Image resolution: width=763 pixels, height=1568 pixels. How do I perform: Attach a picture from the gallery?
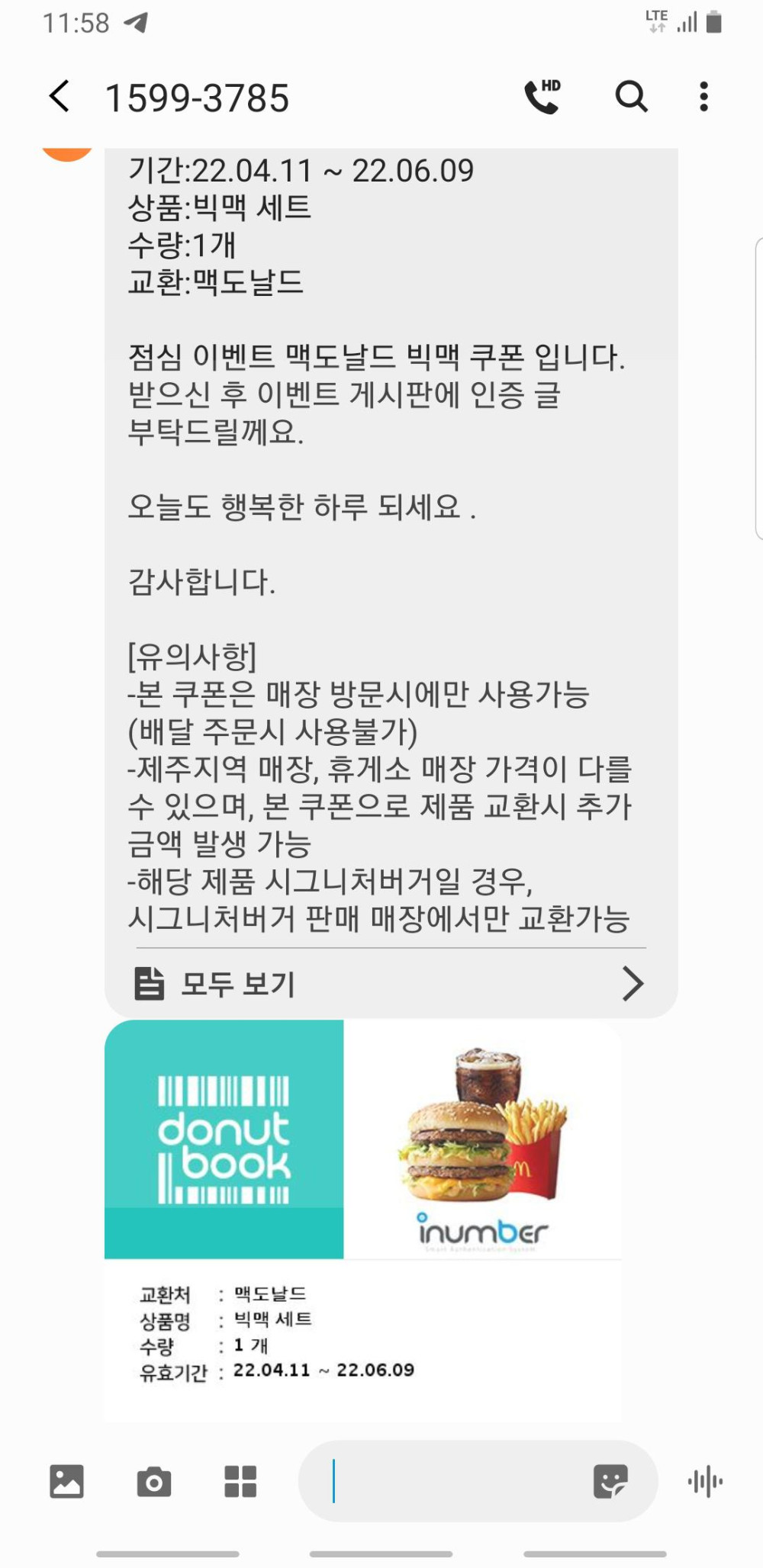pos(66,1481)
